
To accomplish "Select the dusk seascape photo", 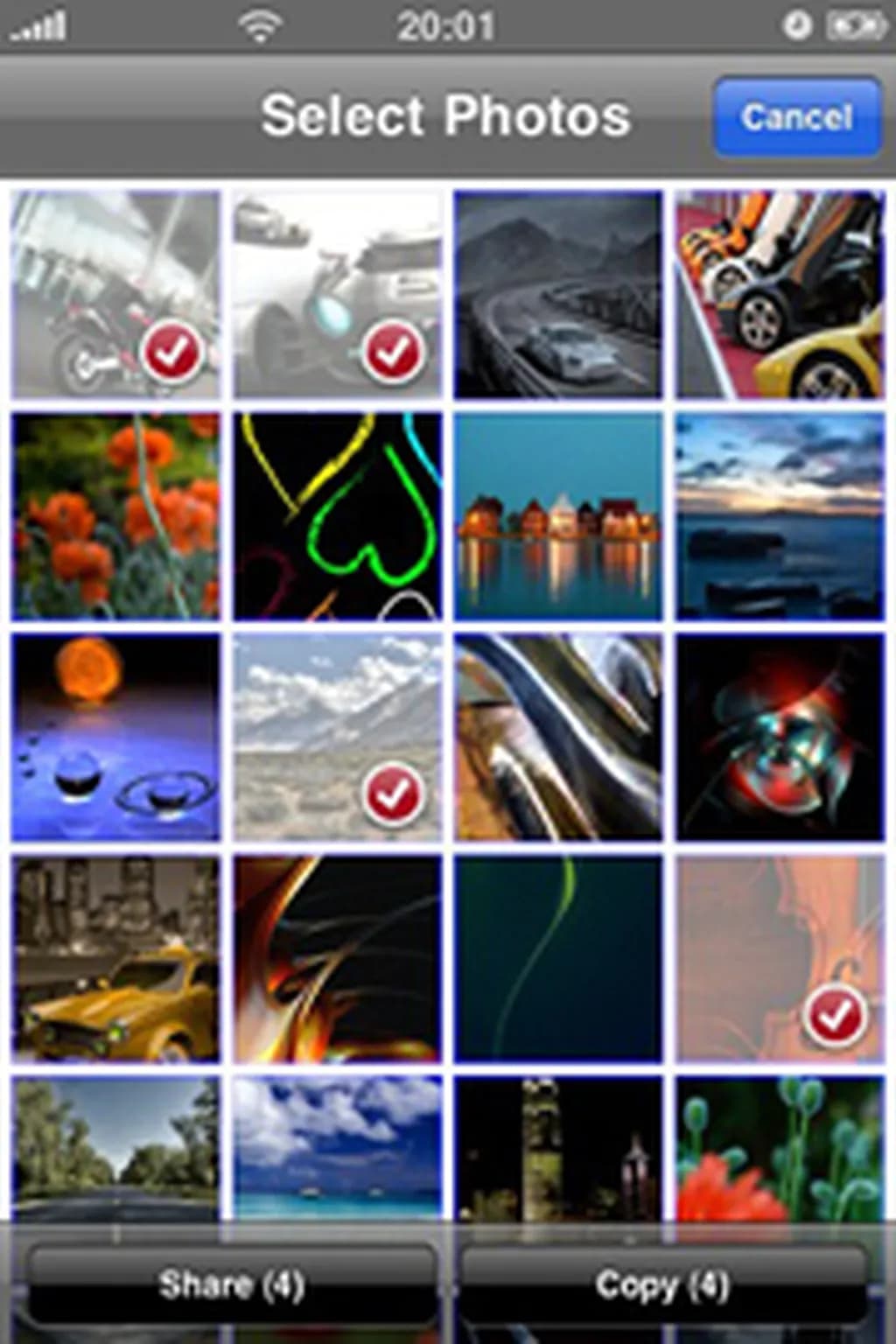I will click(x=780, y=516).
